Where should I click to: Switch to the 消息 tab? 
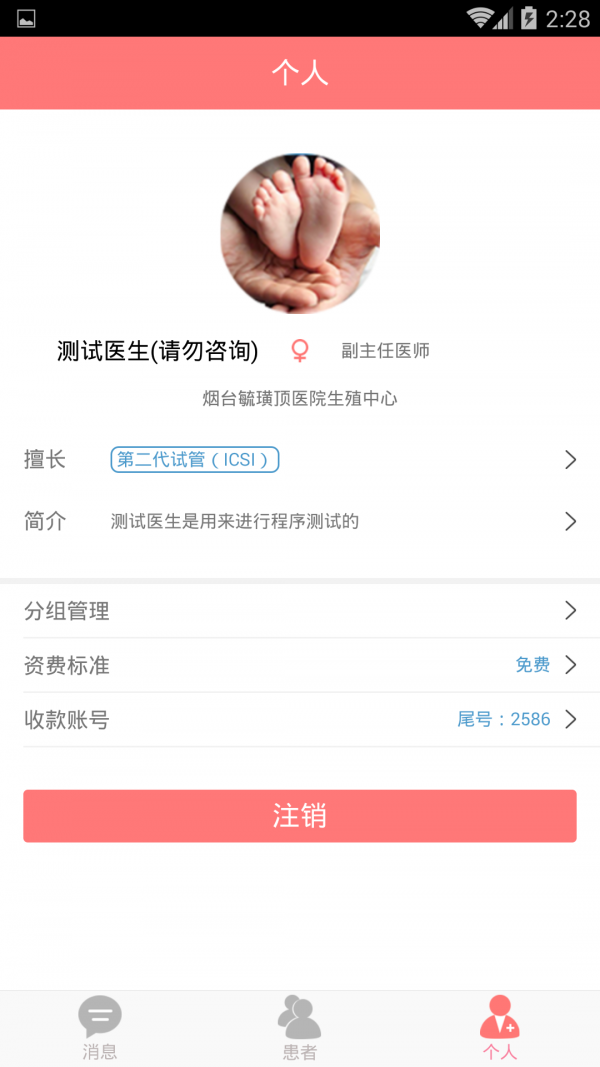[100, 1027]
